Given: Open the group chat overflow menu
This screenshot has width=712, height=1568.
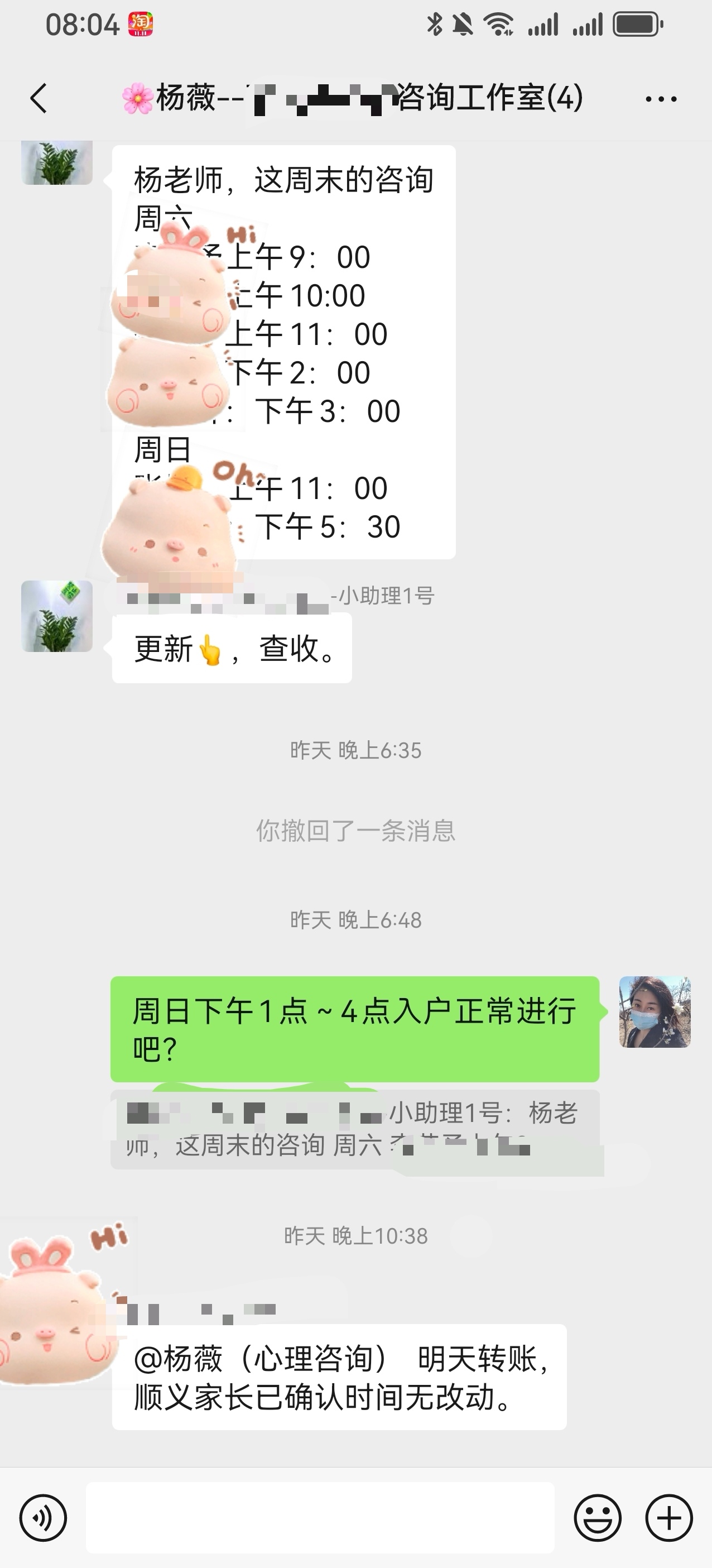Looking at the screenshot, I should tap(660, 99).
